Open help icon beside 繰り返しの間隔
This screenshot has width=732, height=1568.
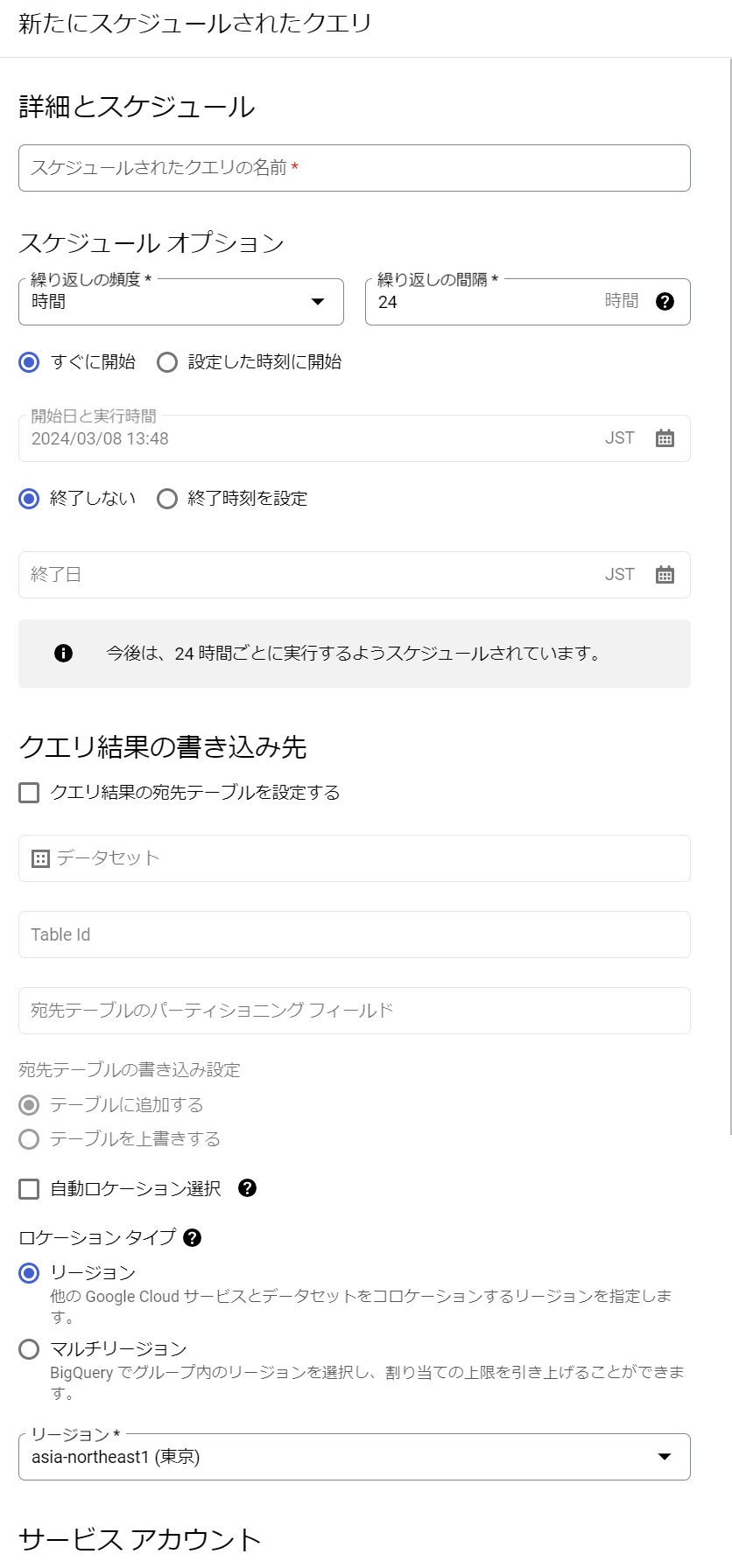pyautogui.click(x=665, y=302)
